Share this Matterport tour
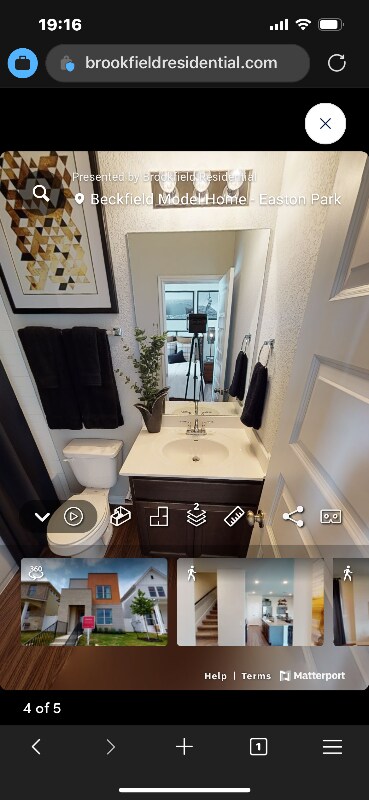Image resolution: width=369 pixels, height=800 pixels. (x=293, y=516)
